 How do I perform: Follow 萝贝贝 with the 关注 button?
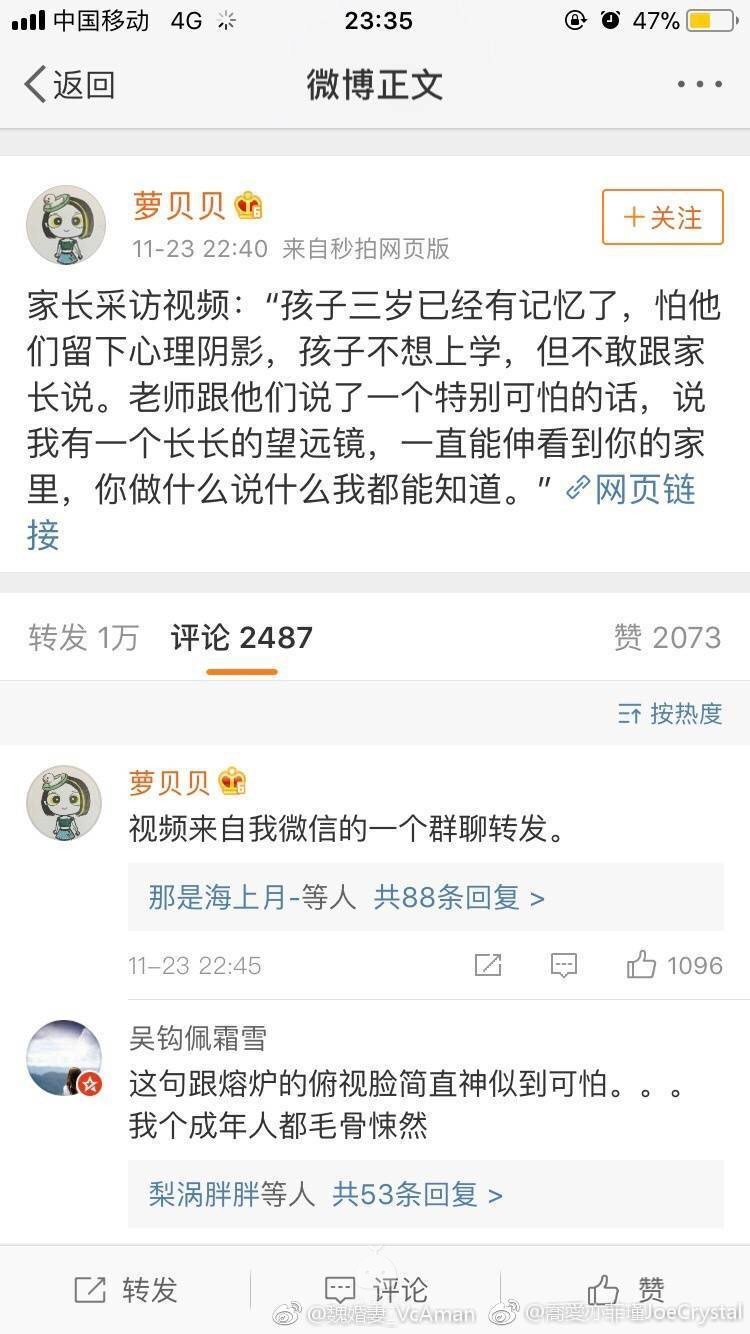tap(662, 218)
